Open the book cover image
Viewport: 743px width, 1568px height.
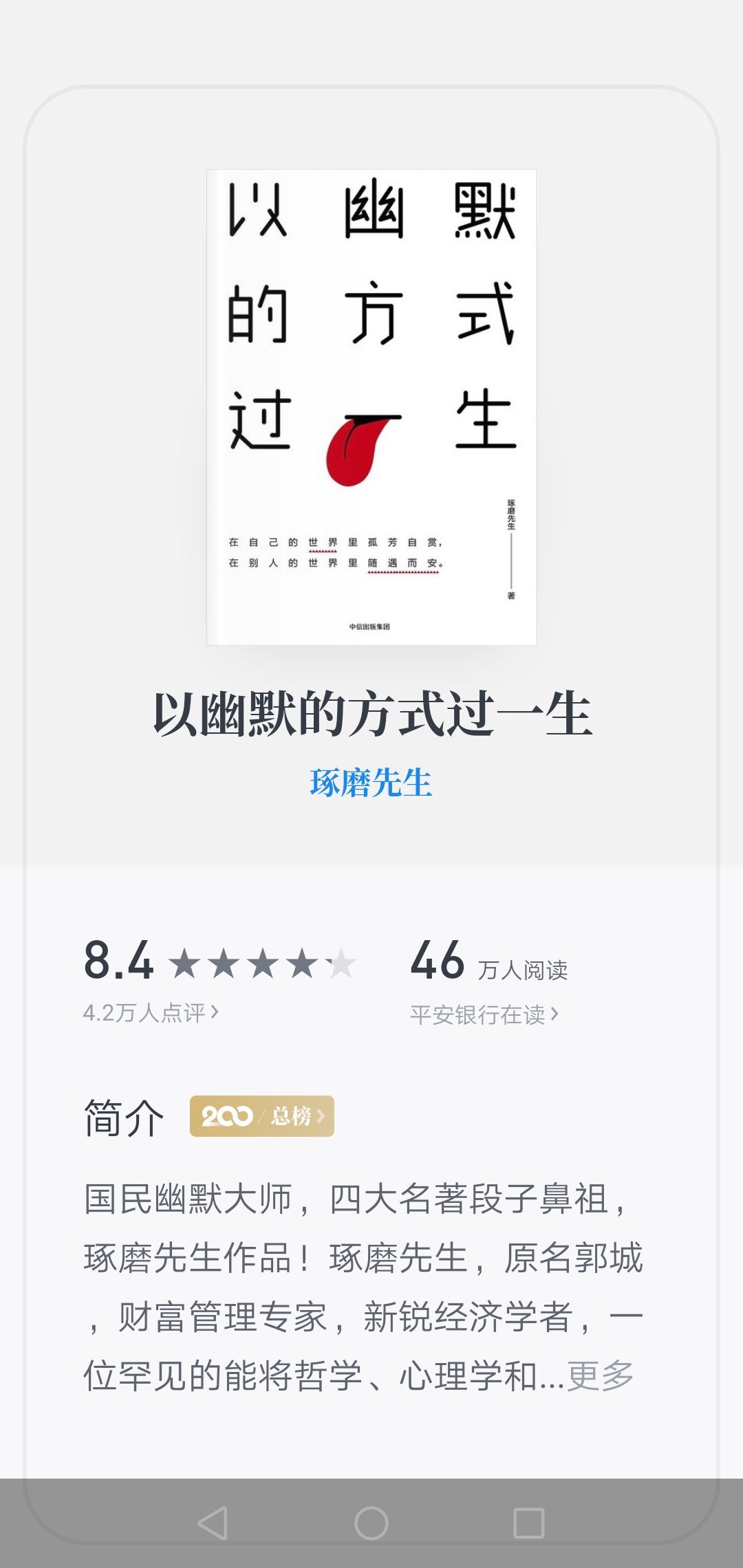coord(371,407)
